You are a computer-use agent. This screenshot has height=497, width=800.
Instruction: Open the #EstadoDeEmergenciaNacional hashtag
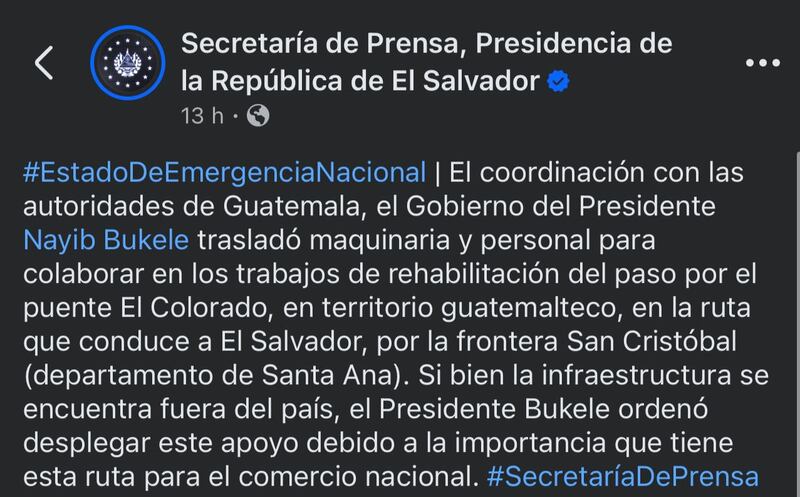[x=224, y=171]
